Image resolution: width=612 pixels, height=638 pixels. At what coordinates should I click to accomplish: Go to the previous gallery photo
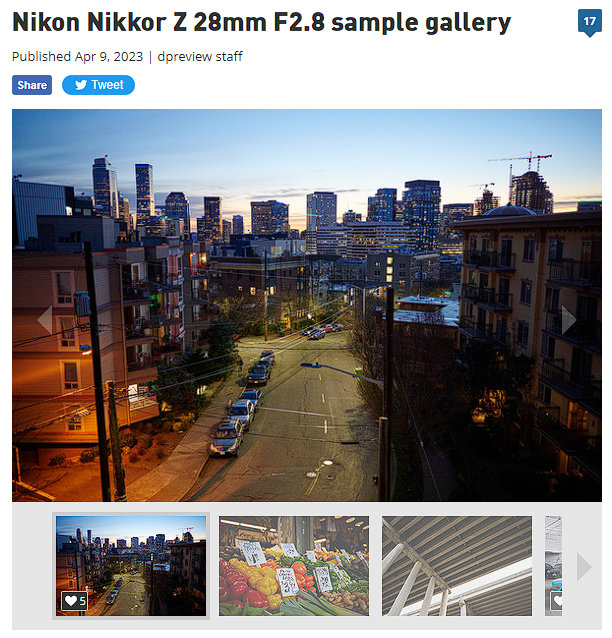[44, 320]
